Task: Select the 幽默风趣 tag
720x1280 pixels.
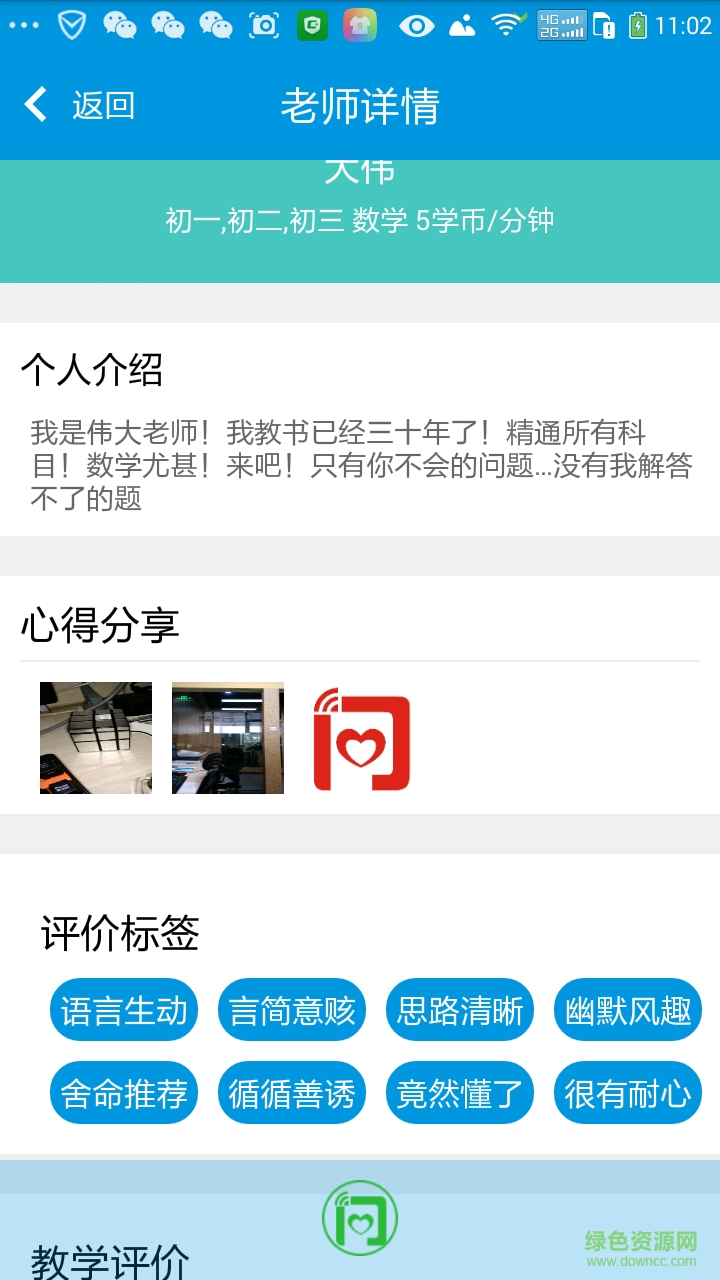Action: pos(628,1010)
